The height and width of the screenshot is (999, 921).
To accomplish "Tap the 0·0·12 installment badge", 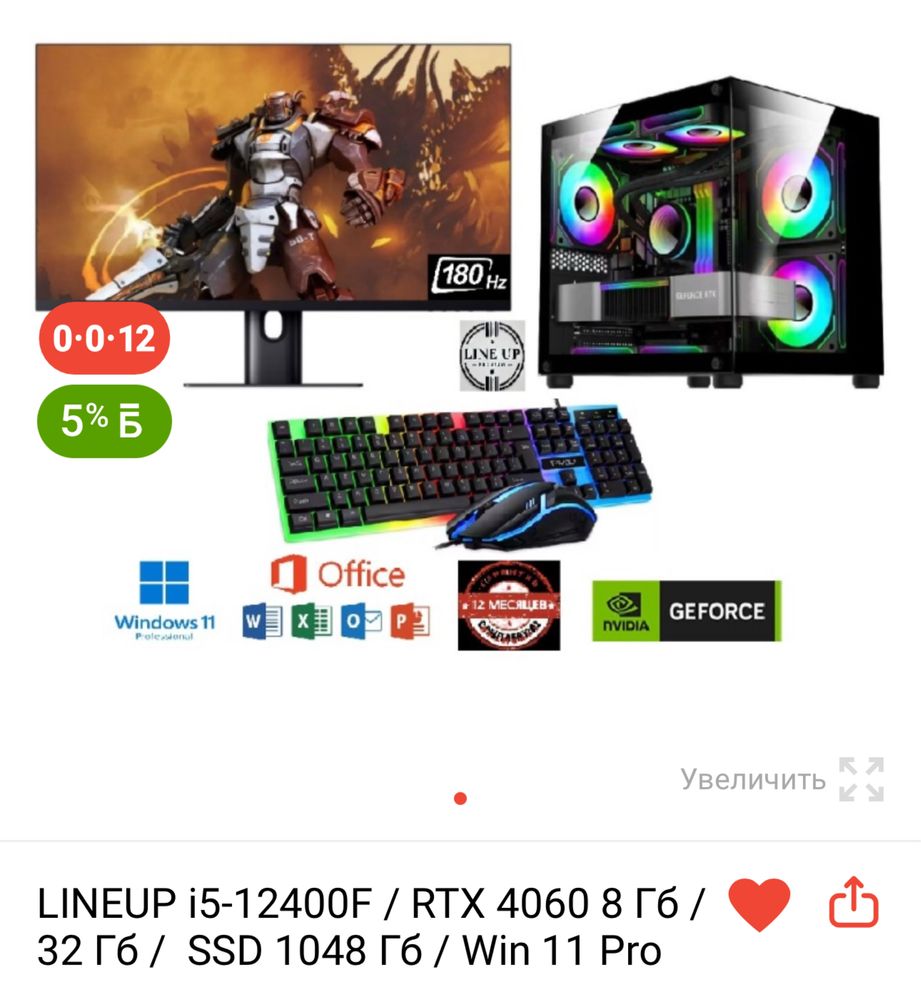I will point(104,339).
